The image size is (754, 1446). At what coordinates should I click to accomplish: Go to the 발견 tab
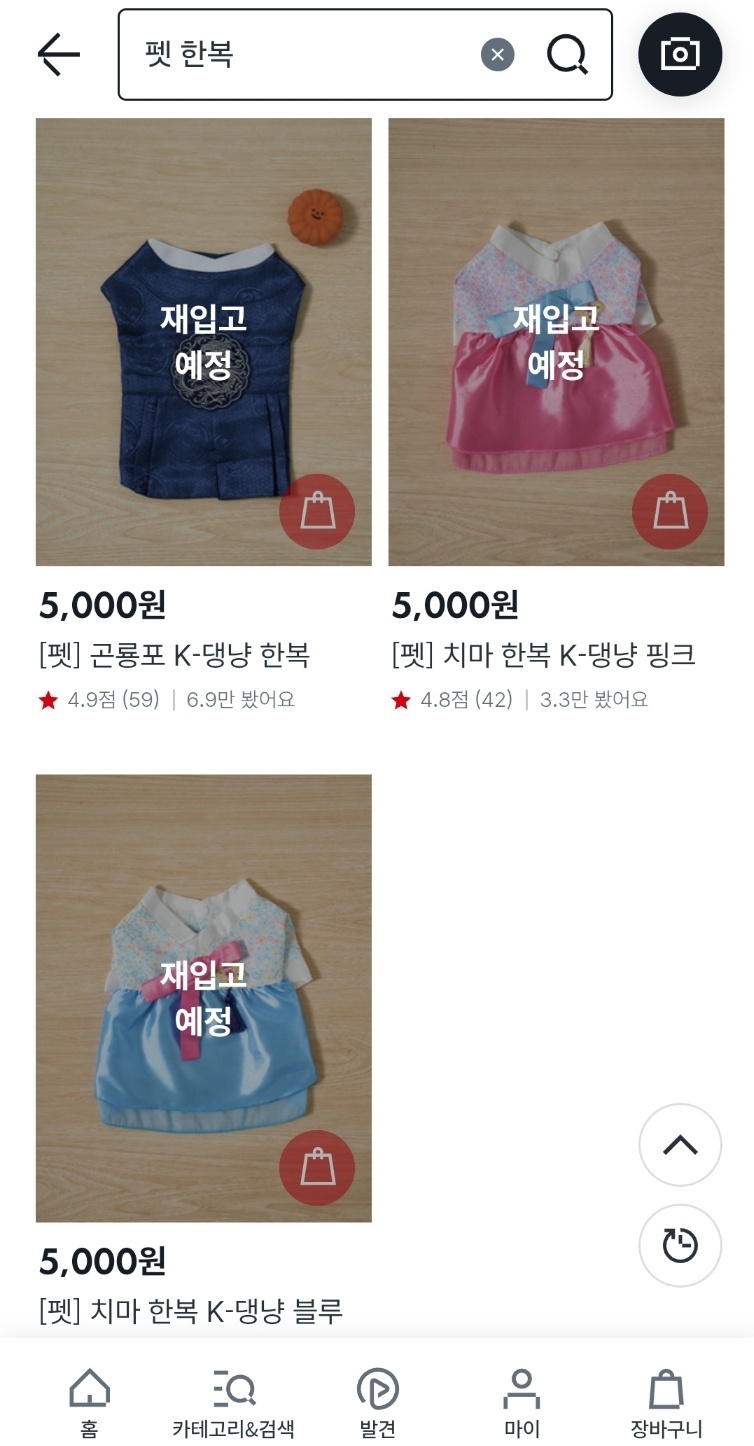coord(377,1400)
